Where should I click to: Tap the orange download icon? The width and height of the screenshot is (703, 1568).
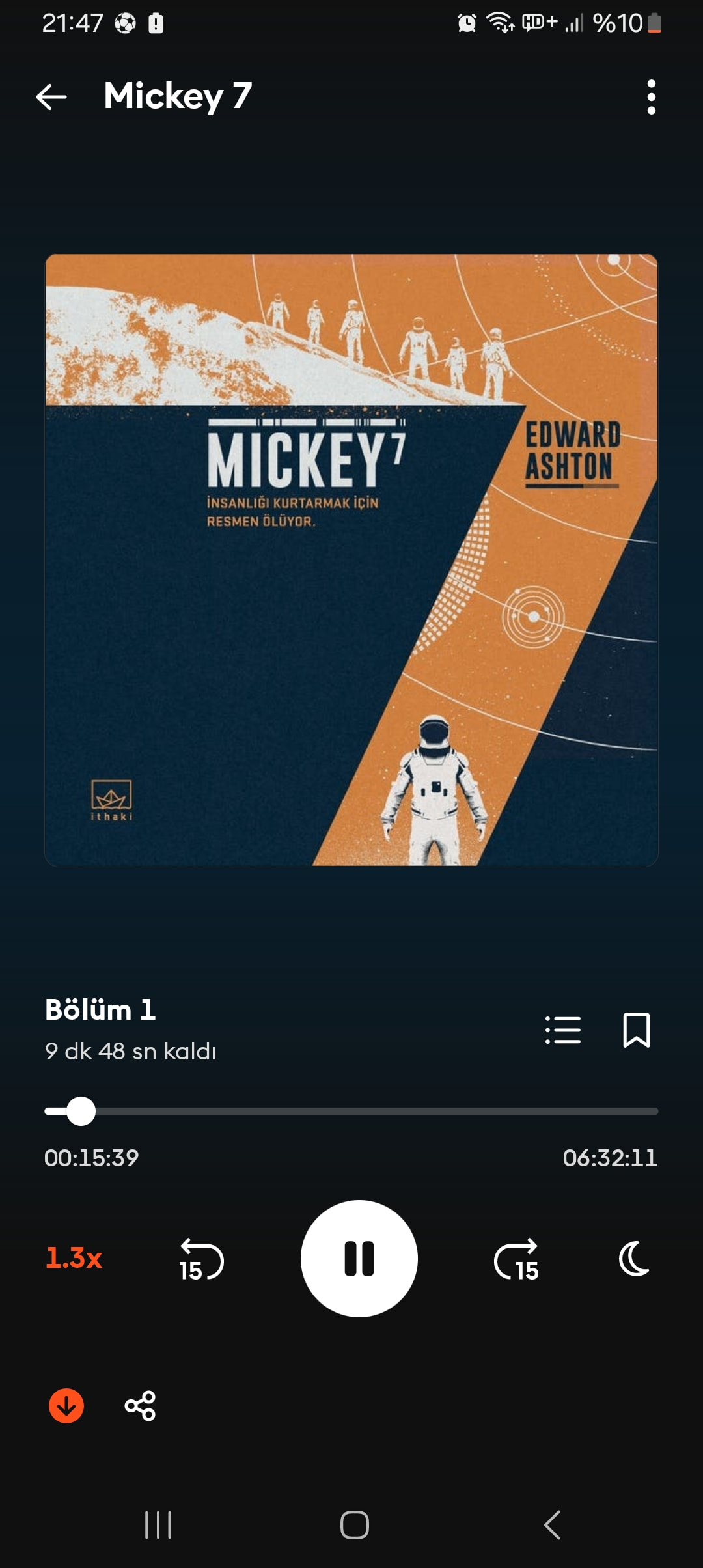[66, 1406]
